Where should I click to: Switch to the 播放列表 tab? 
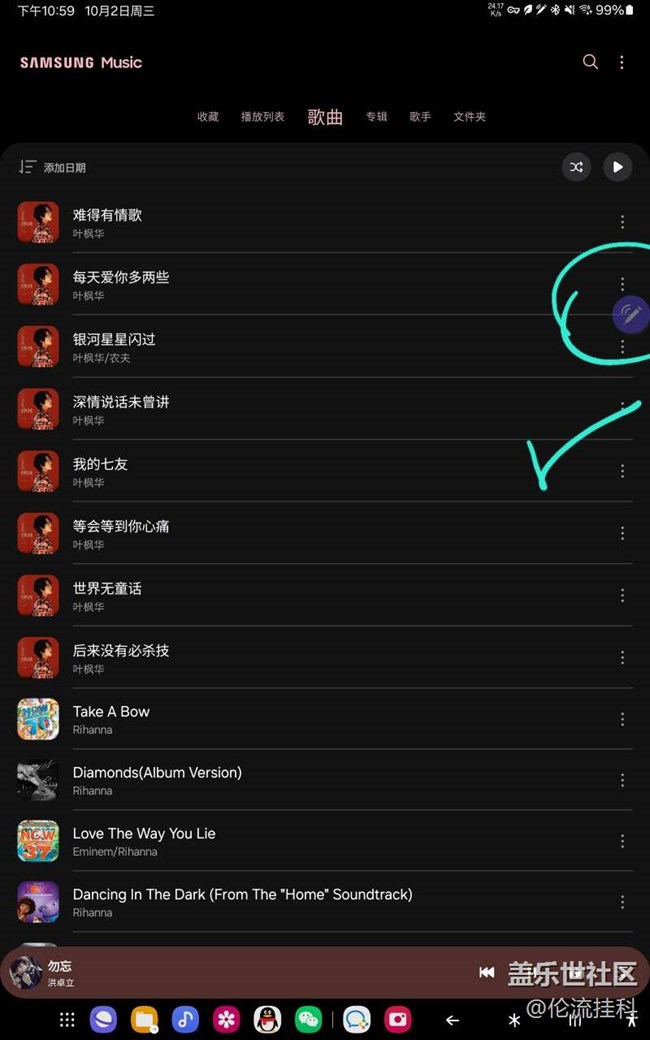[x=263, y=117]
